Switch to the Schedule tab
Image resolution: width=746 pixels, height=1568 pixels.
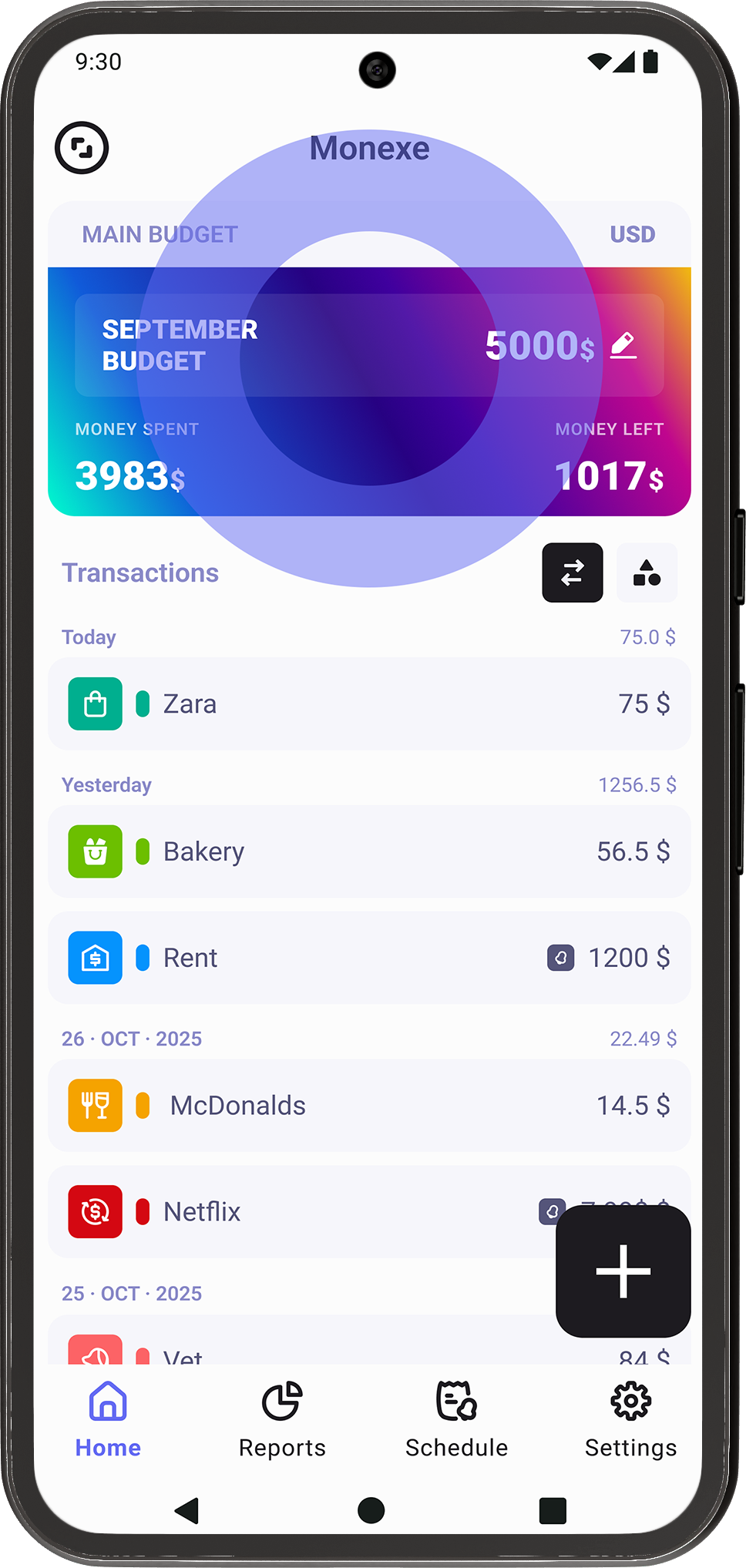tap(456, 1419)
